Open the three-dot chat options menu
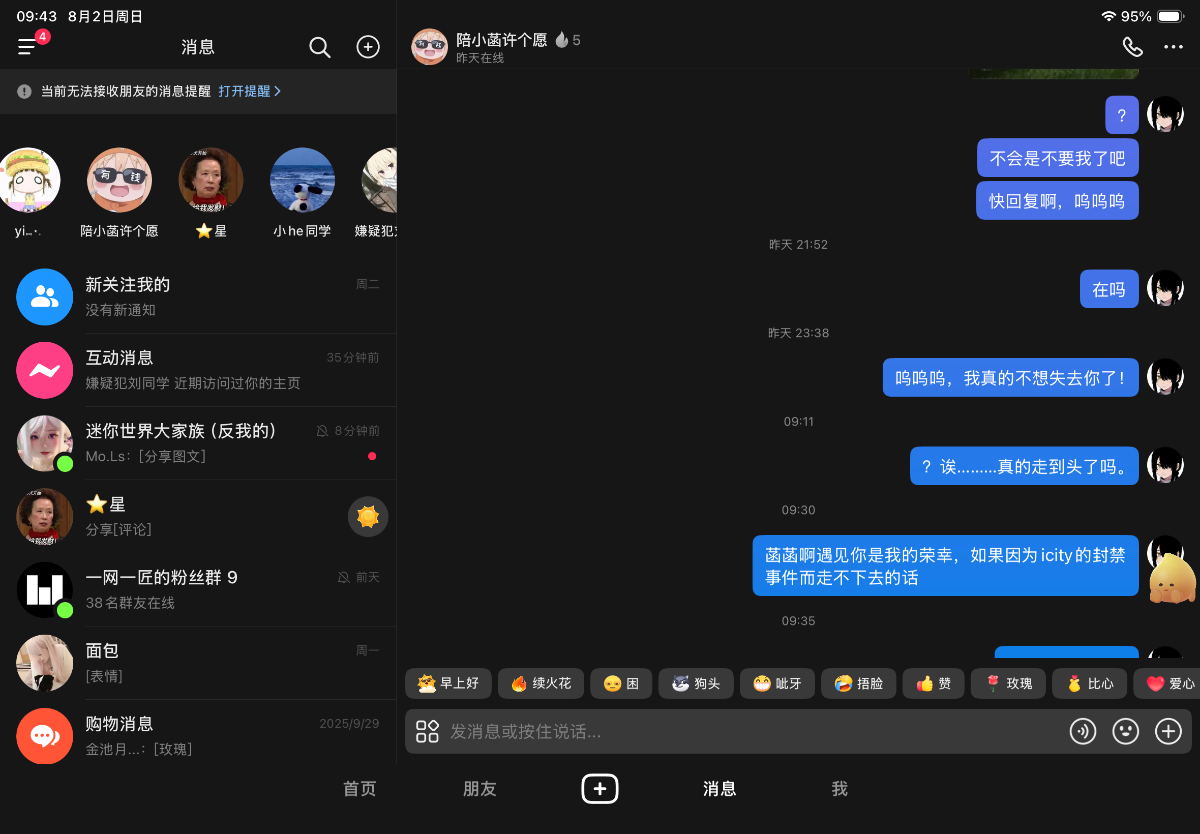 coord(1173,47)
